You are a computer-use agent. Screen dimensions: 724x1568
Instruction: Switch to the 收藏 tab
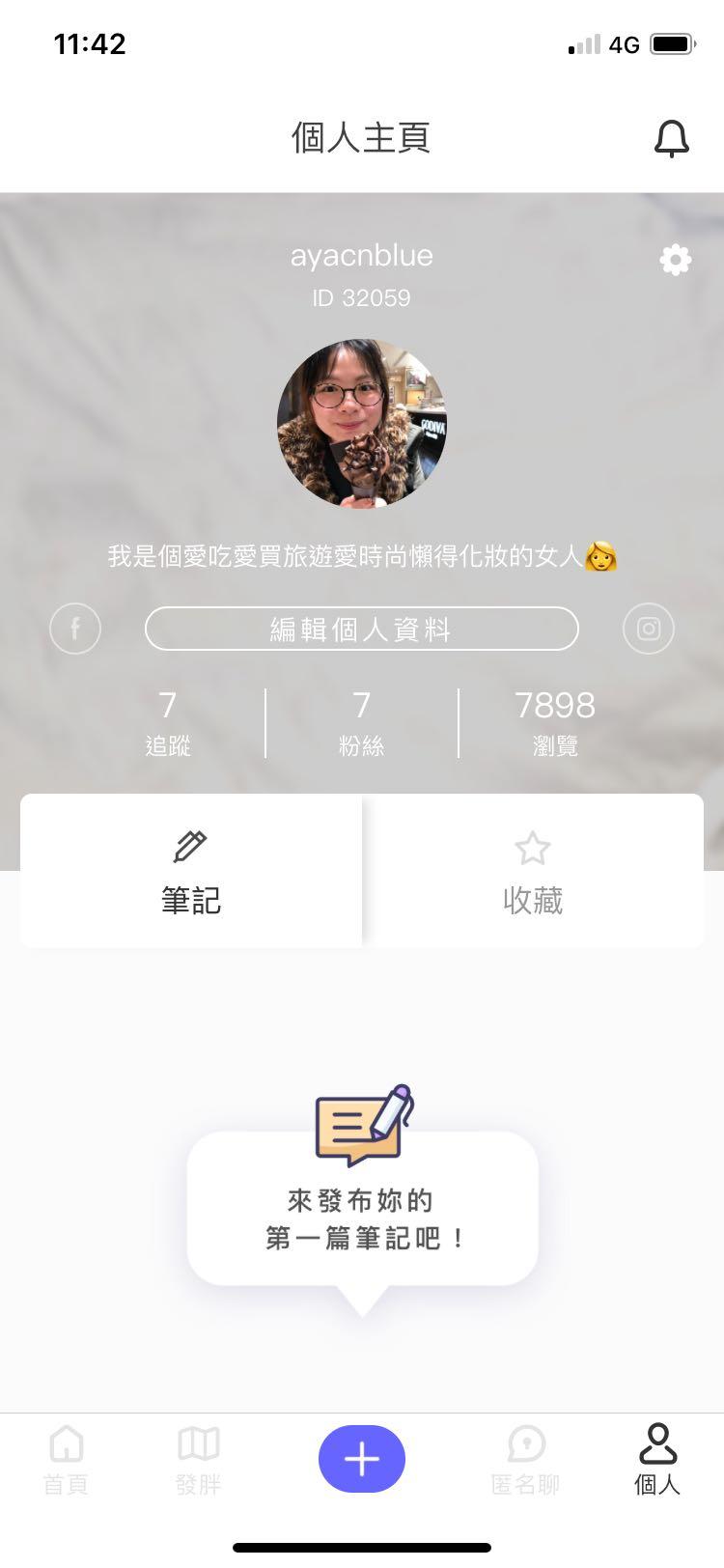click(533, 871)
